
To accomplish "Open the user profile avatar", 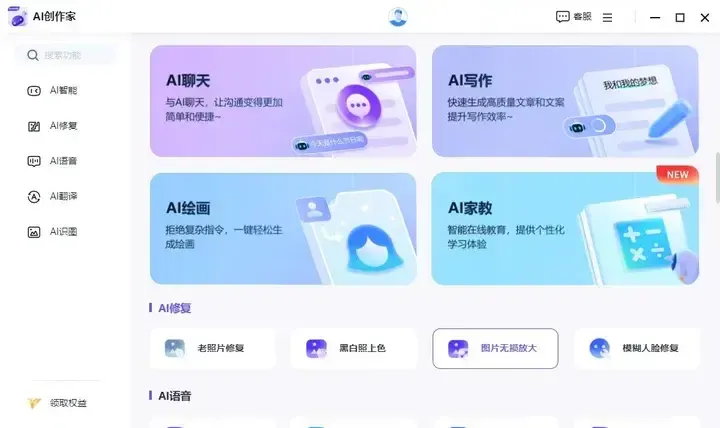I will [398, 17].
